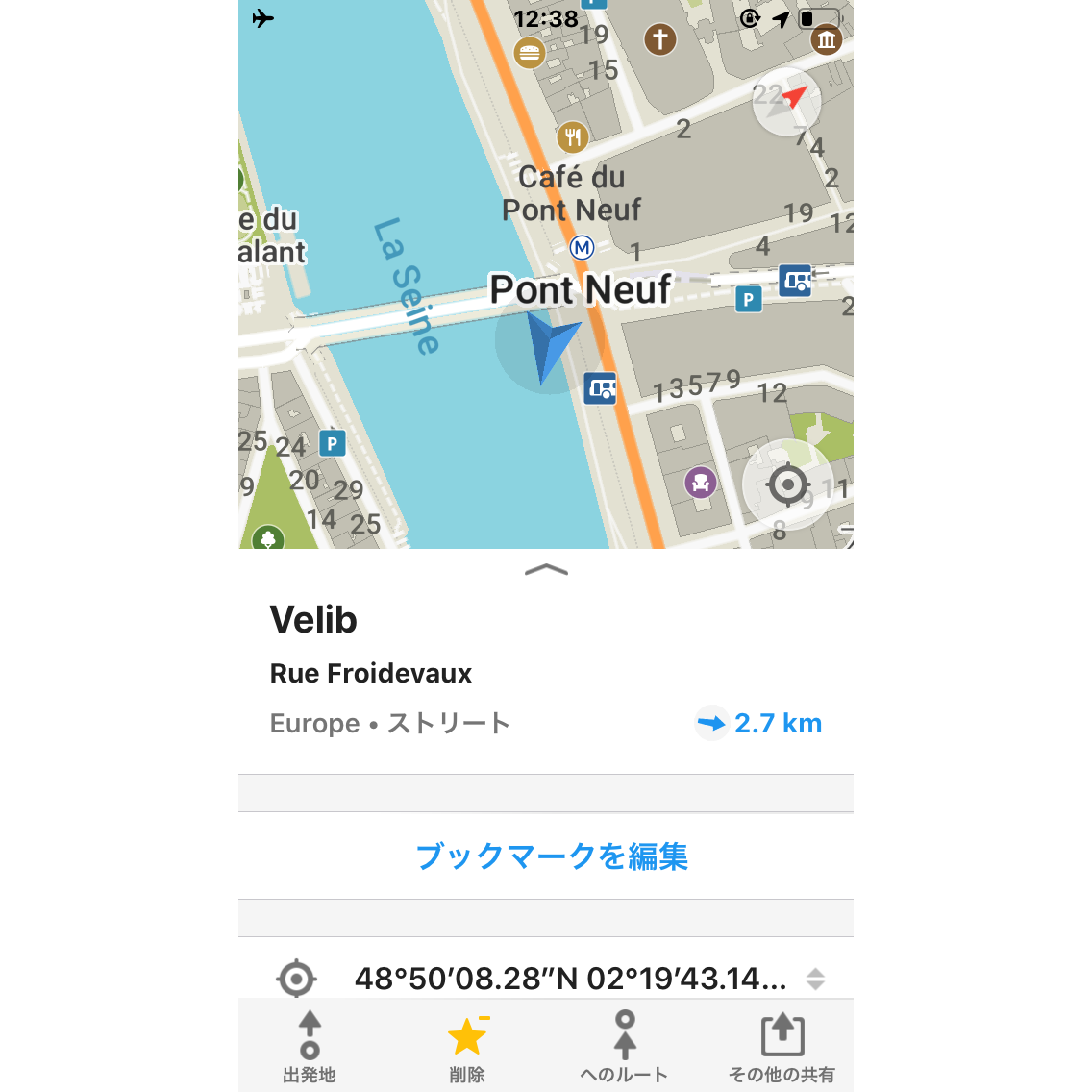This screenshot has height=1092, width=1092.
Task: Open その他の共有 sharing options
Action: coord(782,1046)
